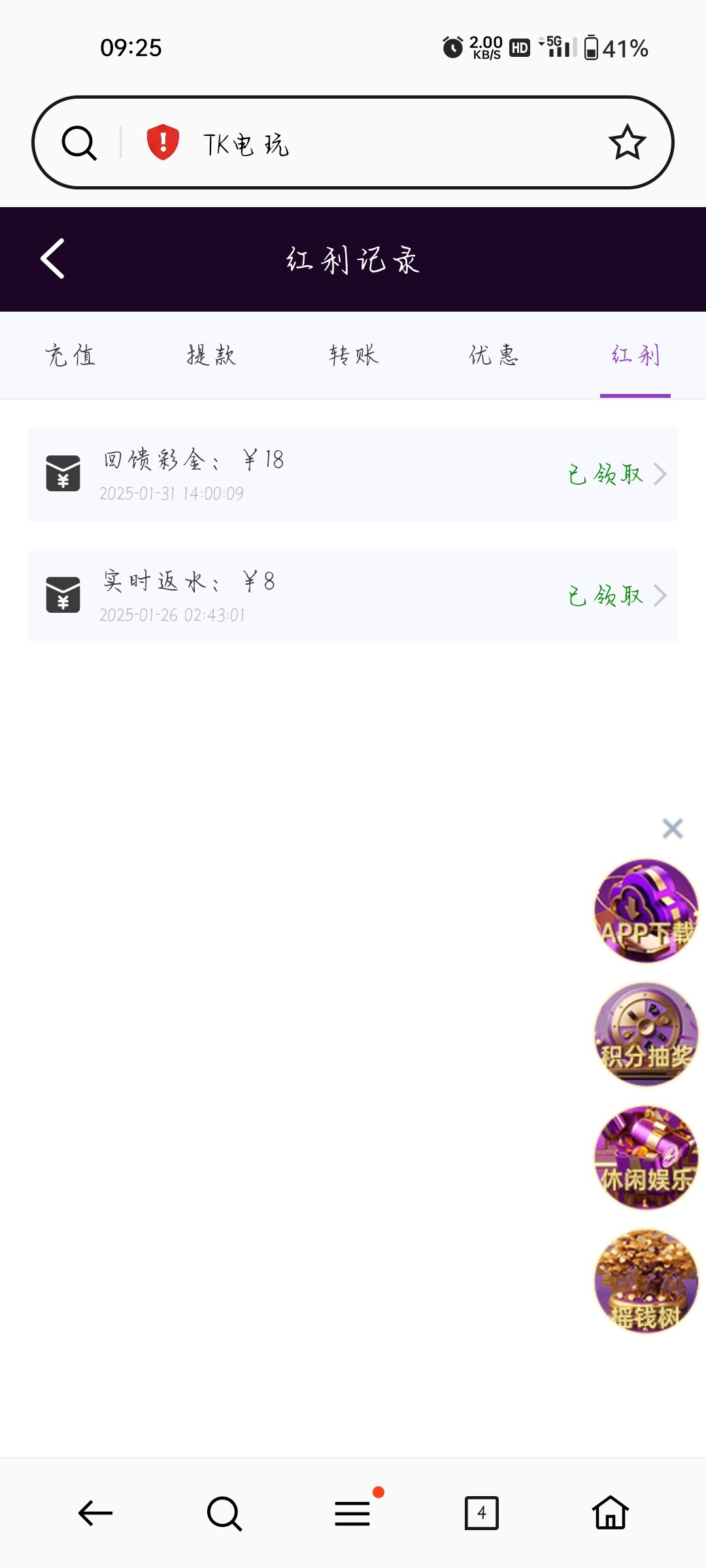Open the 摇钱树 floating button
Viewport: 706px width, 1568px height.
[646, 1281]
